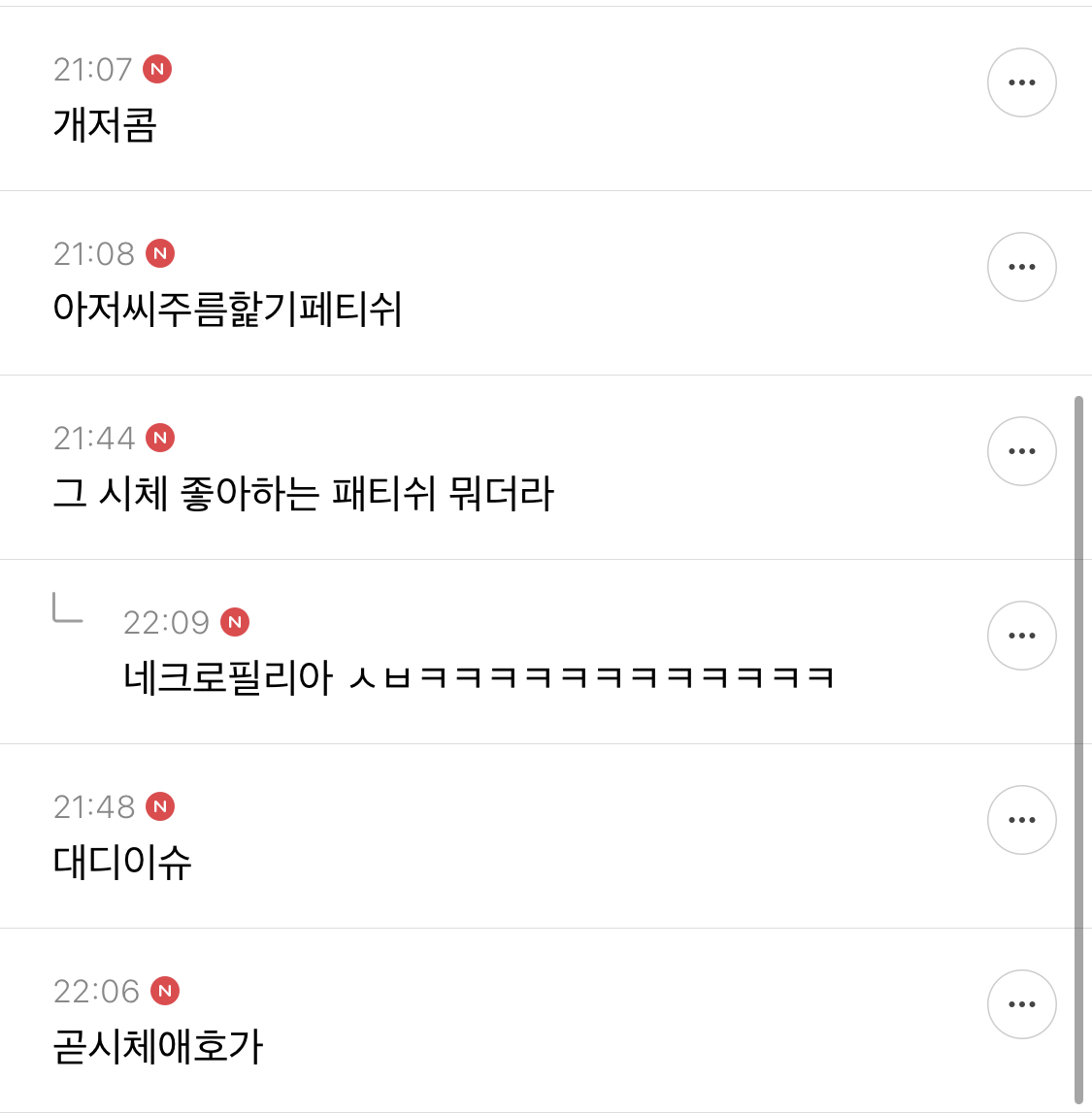Screen dimensions: 1092x1113
Task: Show more actions for 대디이슈 comment
Action: point(1021,820)
